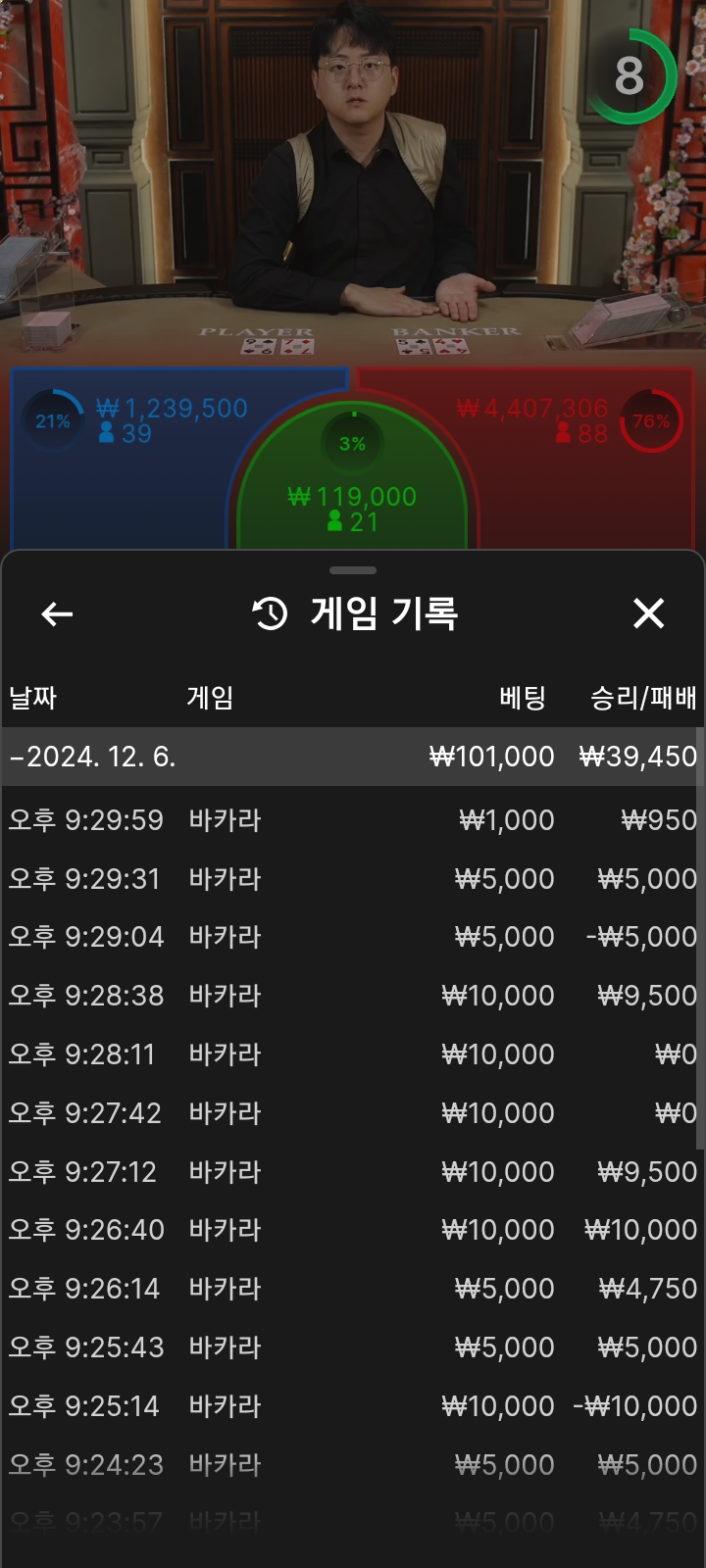Open the 오후 9:26:40 바카라 record
Screen dimensions: 706x1568
(351, 1230)
